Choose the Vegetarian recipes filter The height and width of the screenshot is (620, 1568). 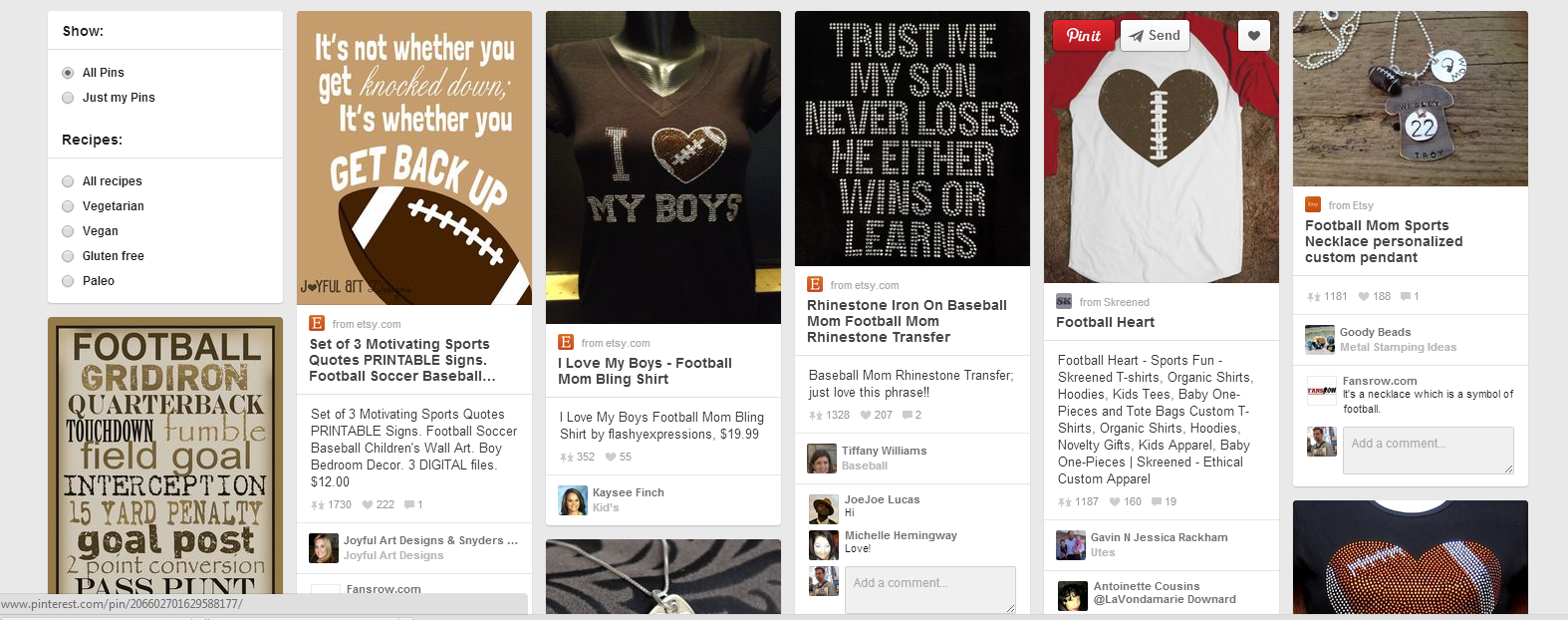[68, 206]
